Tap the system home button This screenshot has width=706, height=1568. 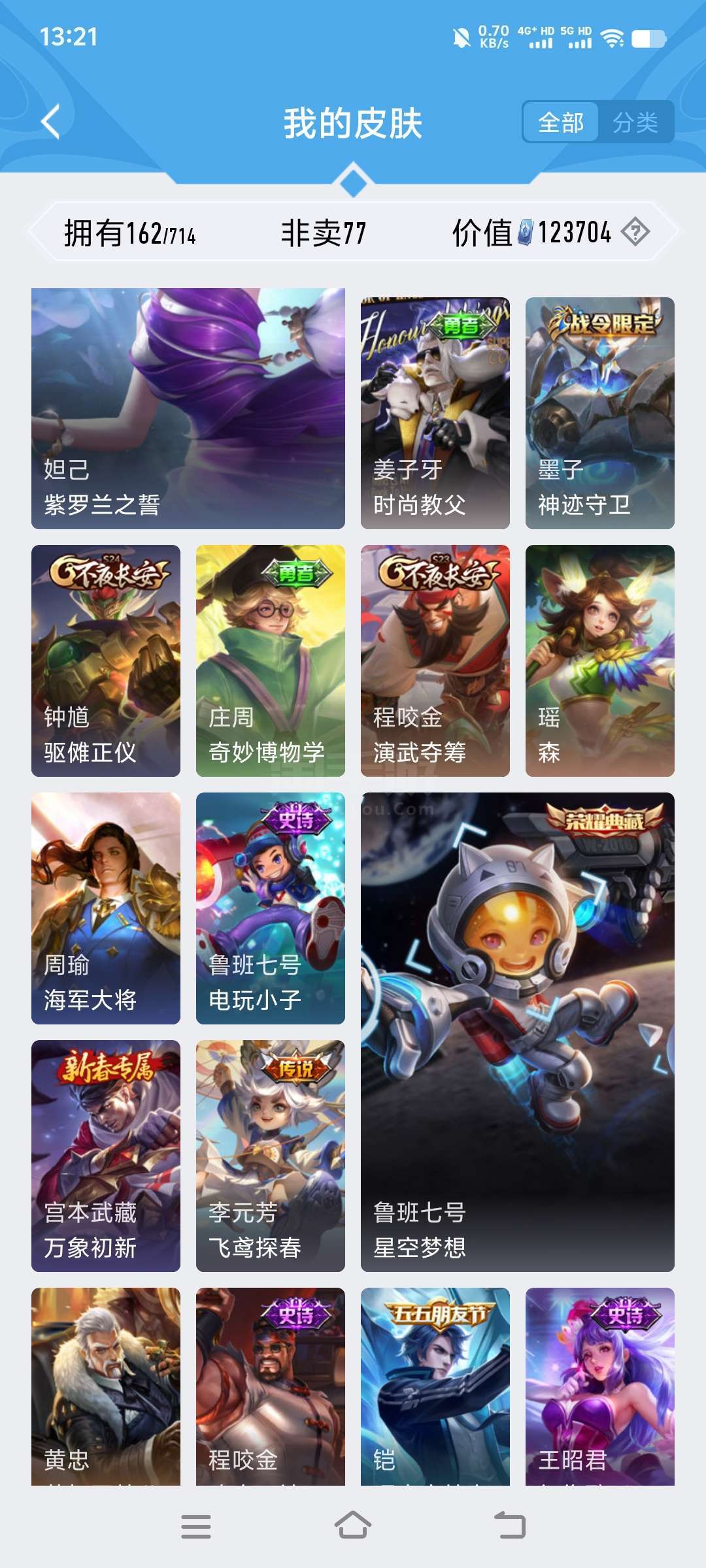point(353,1526)
